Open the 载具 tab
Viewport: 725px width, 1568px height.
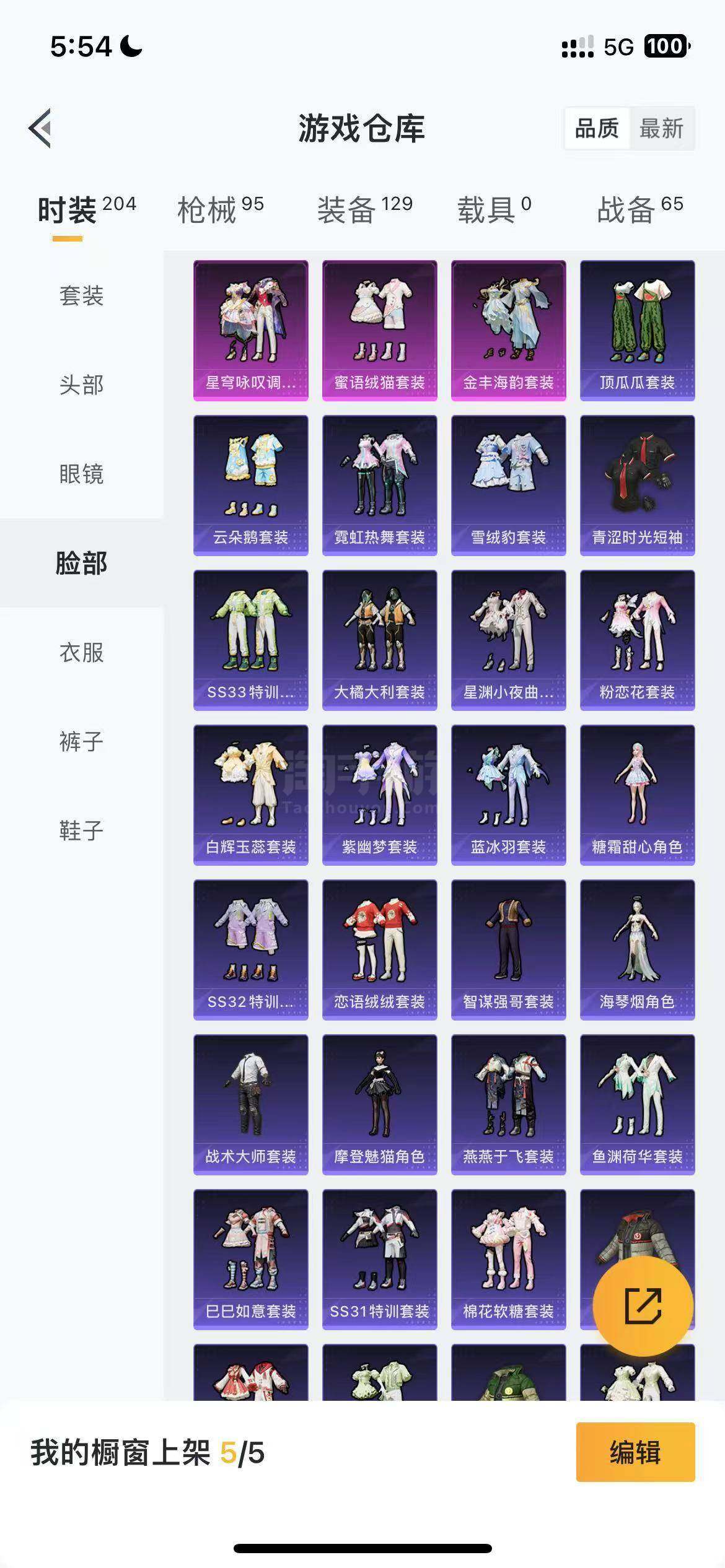pos(494,209)
